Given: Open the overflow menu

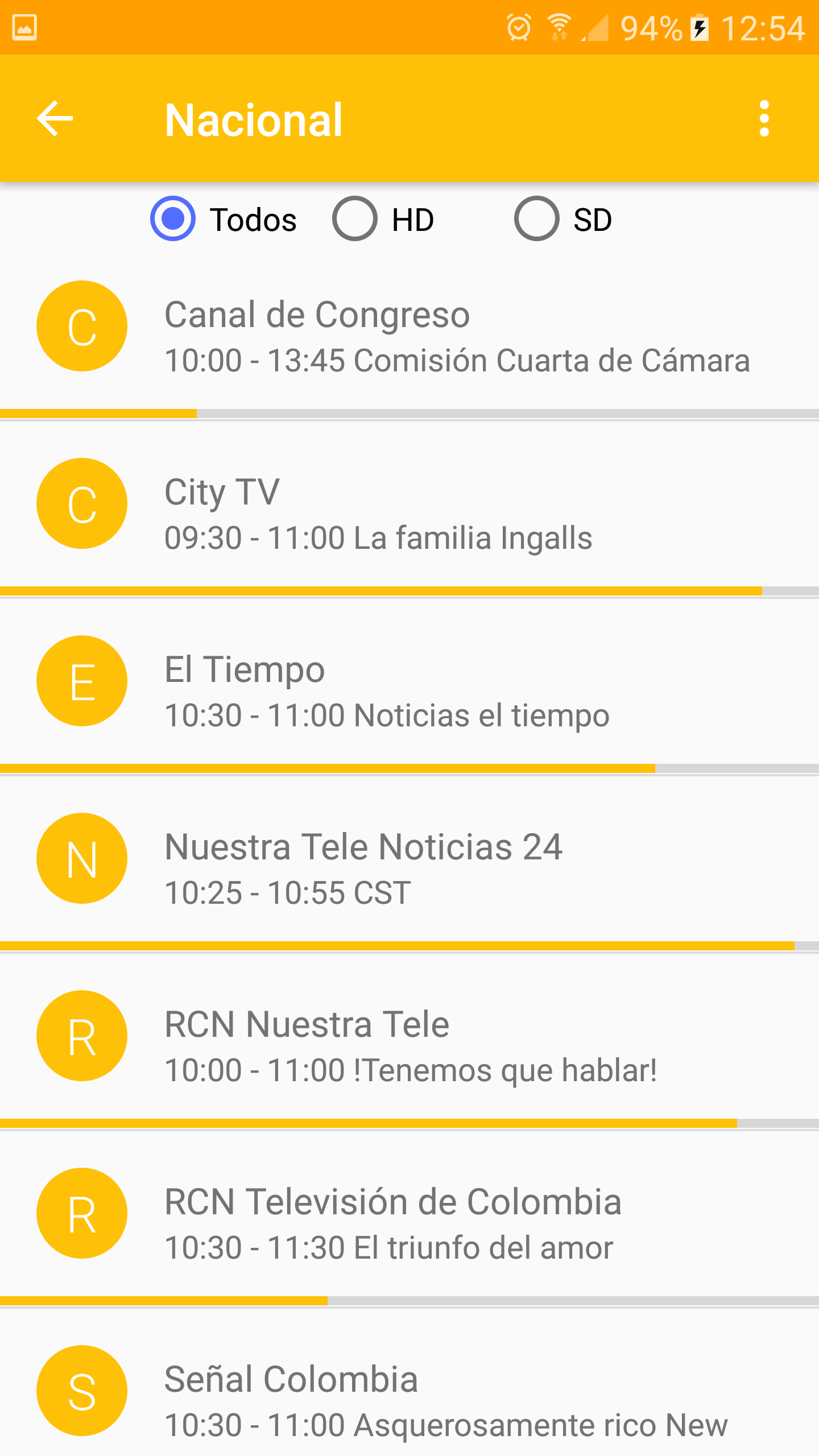Looking at the screenshot, I should point(764,118).
